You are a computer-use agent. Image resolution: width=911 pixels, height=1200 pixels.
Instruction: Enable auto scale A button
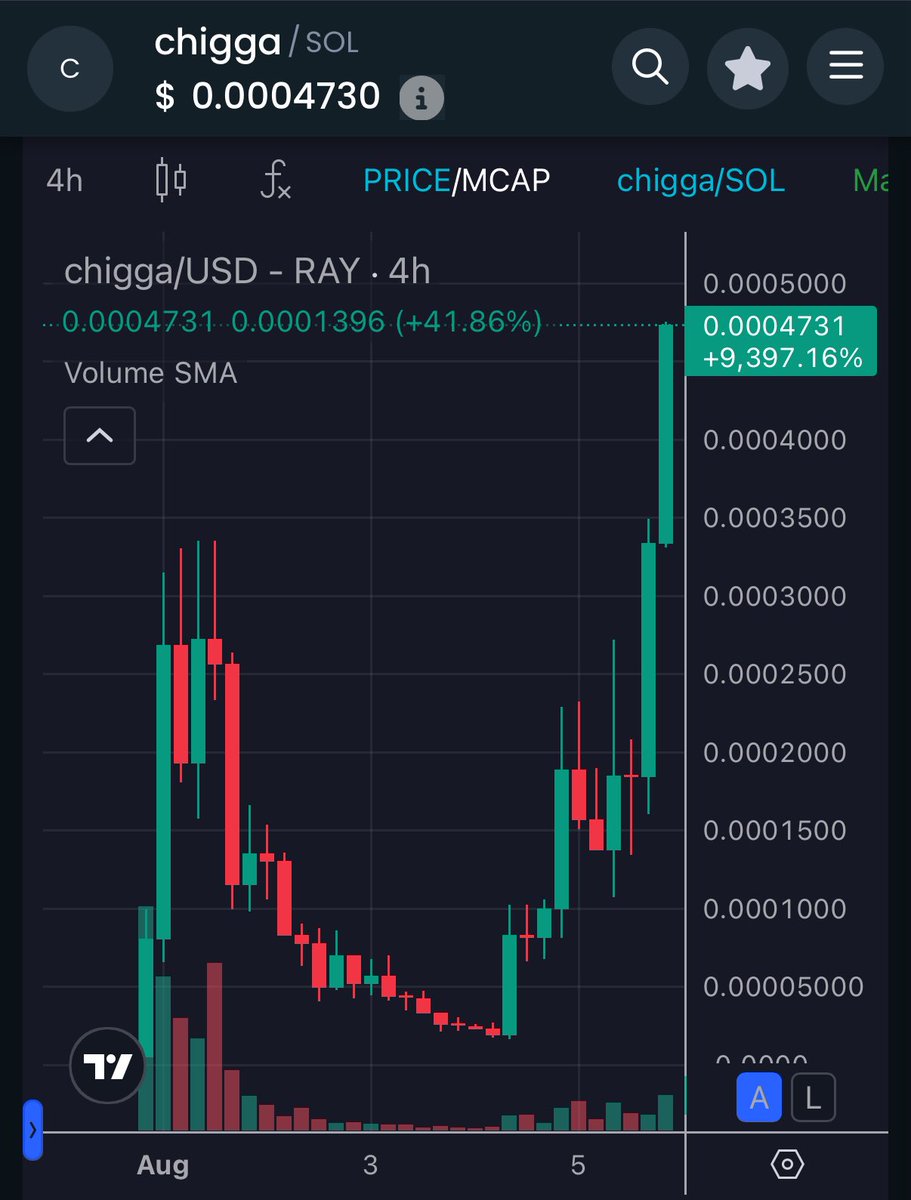[759, 1098]
